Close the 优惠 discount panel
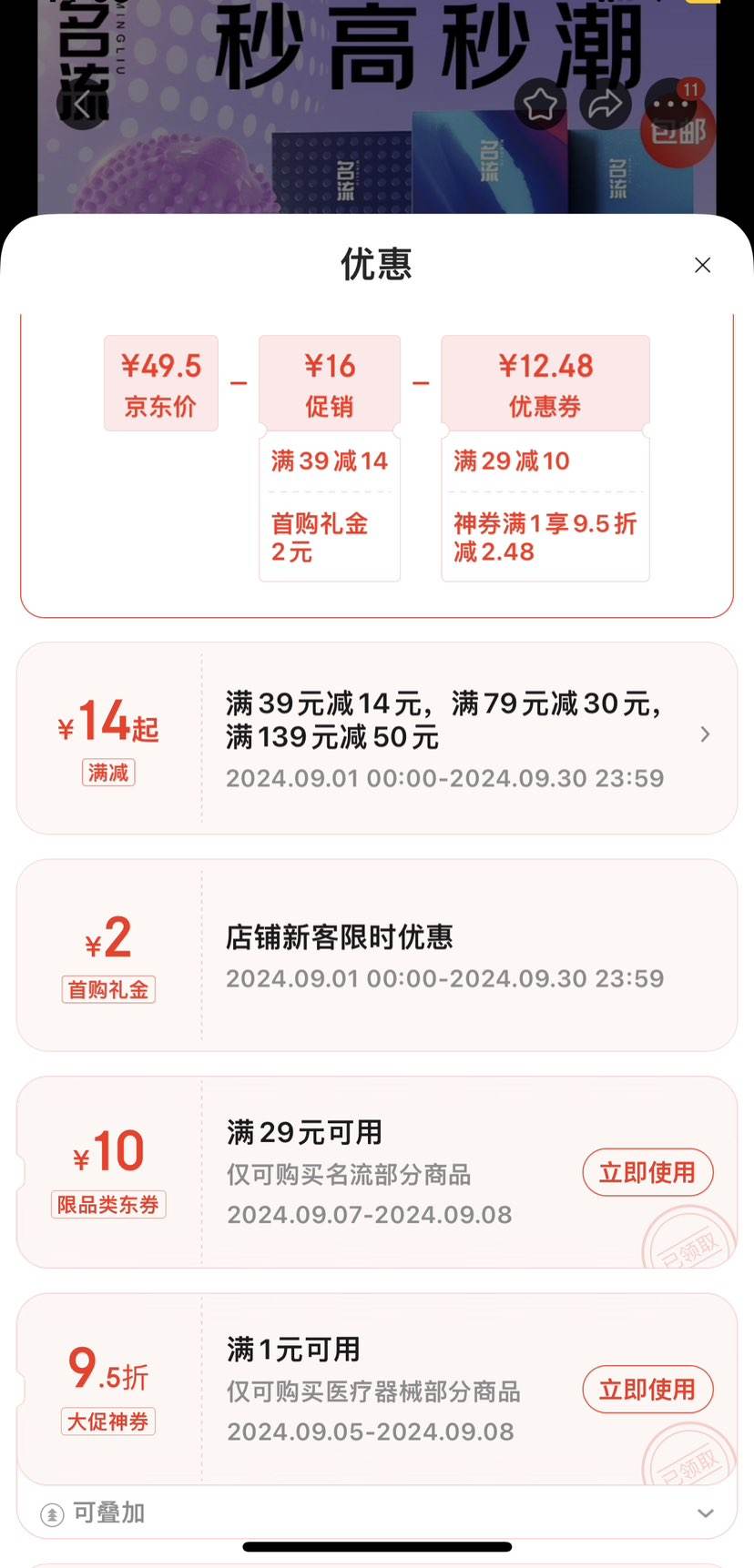This screenshot has height=1568, width=754. (x=702, y=265)
